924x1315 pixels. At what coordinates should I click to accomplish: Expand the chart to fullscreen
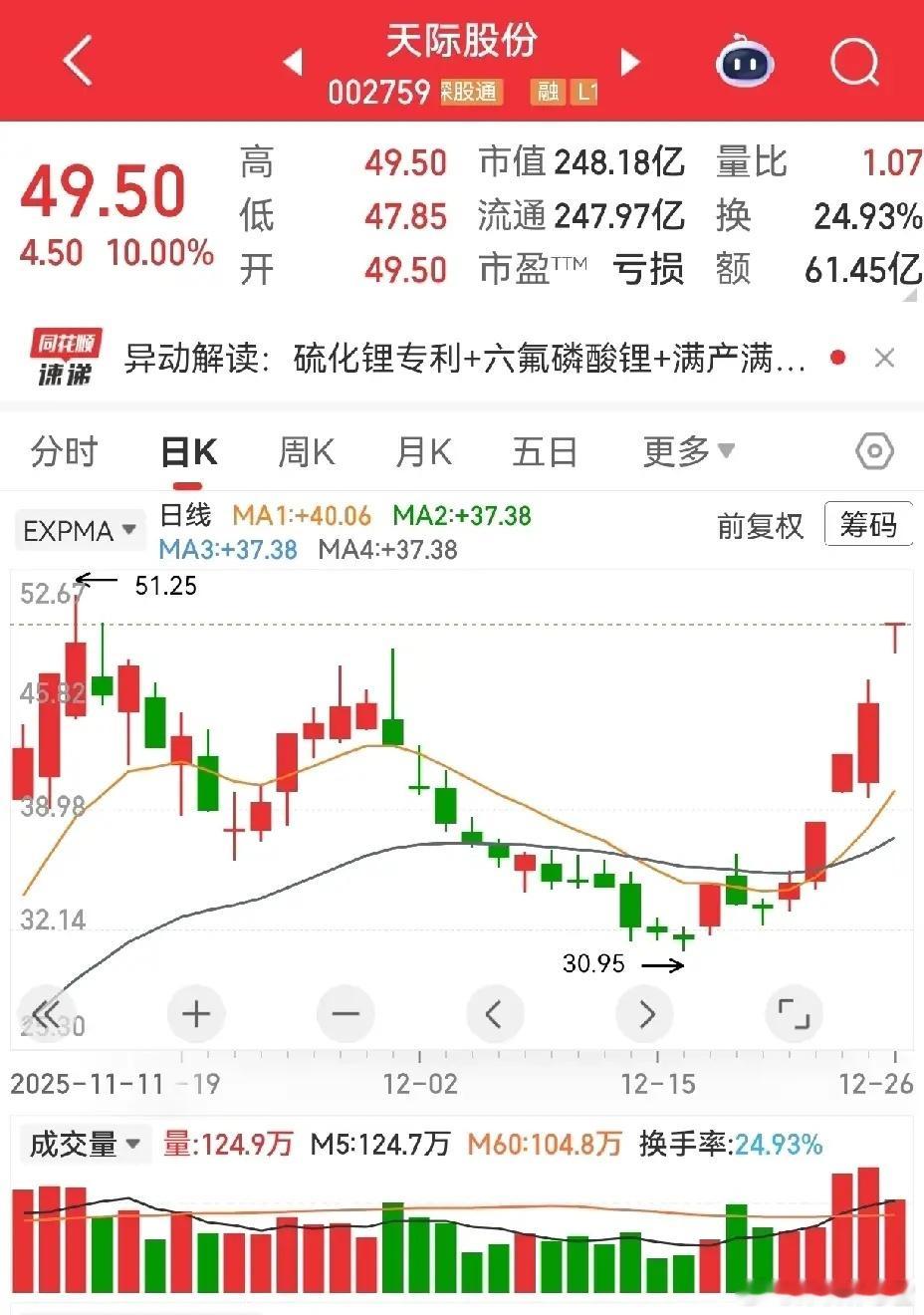pos(794,1014)
